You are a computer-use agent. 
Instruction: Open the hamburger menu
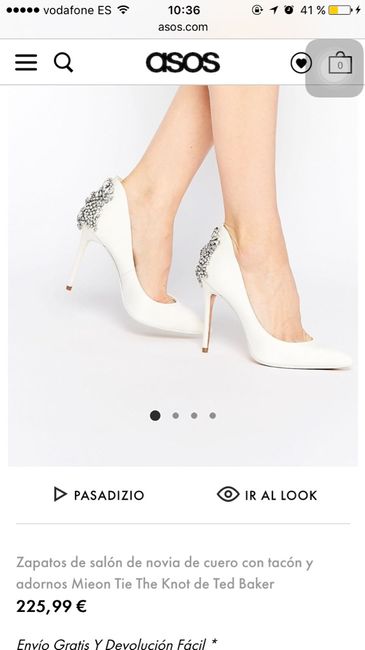[x=26, y=63]
